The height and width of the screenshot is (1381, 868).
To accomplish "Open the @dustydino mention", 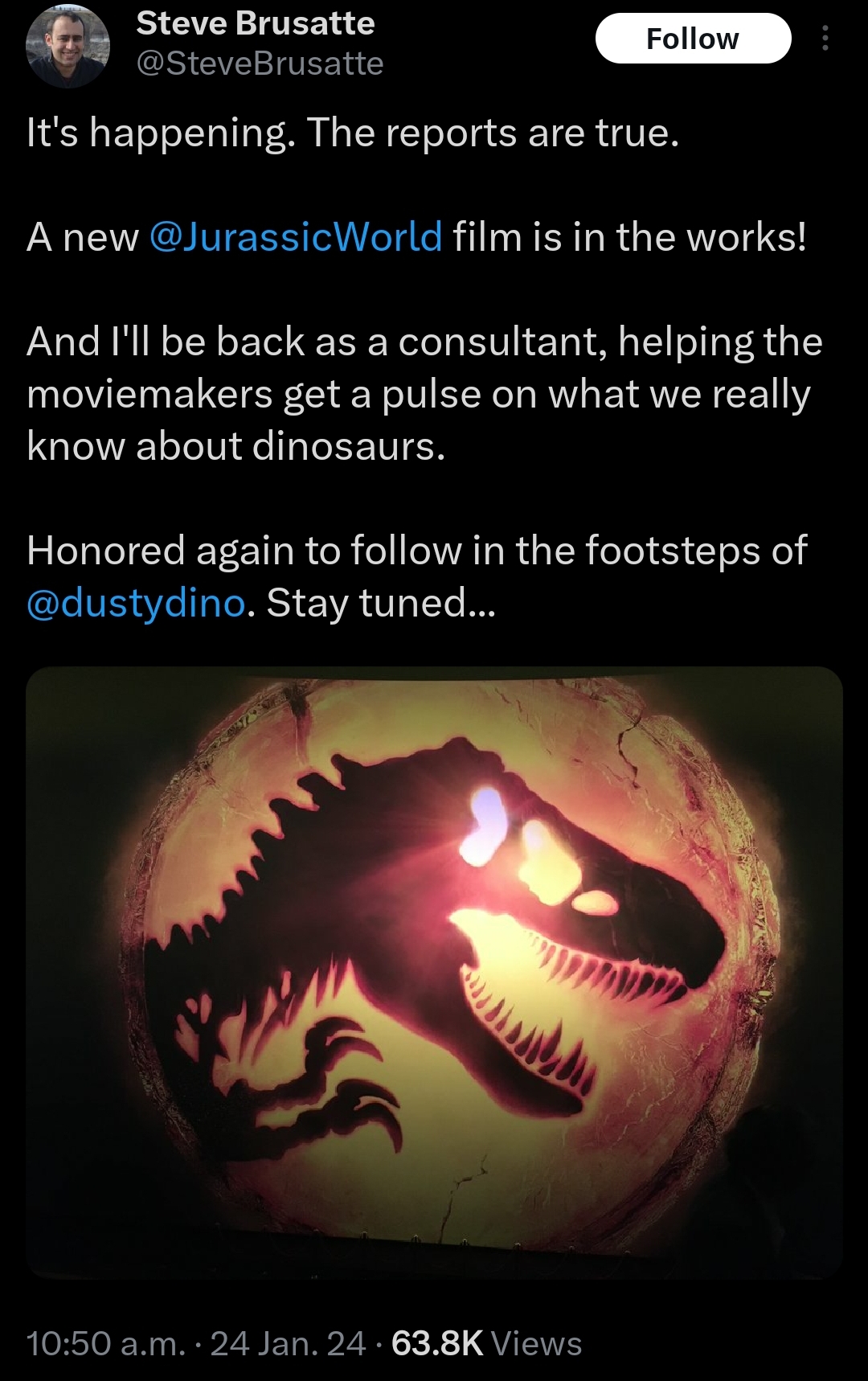I will click(x=136, y=603).
